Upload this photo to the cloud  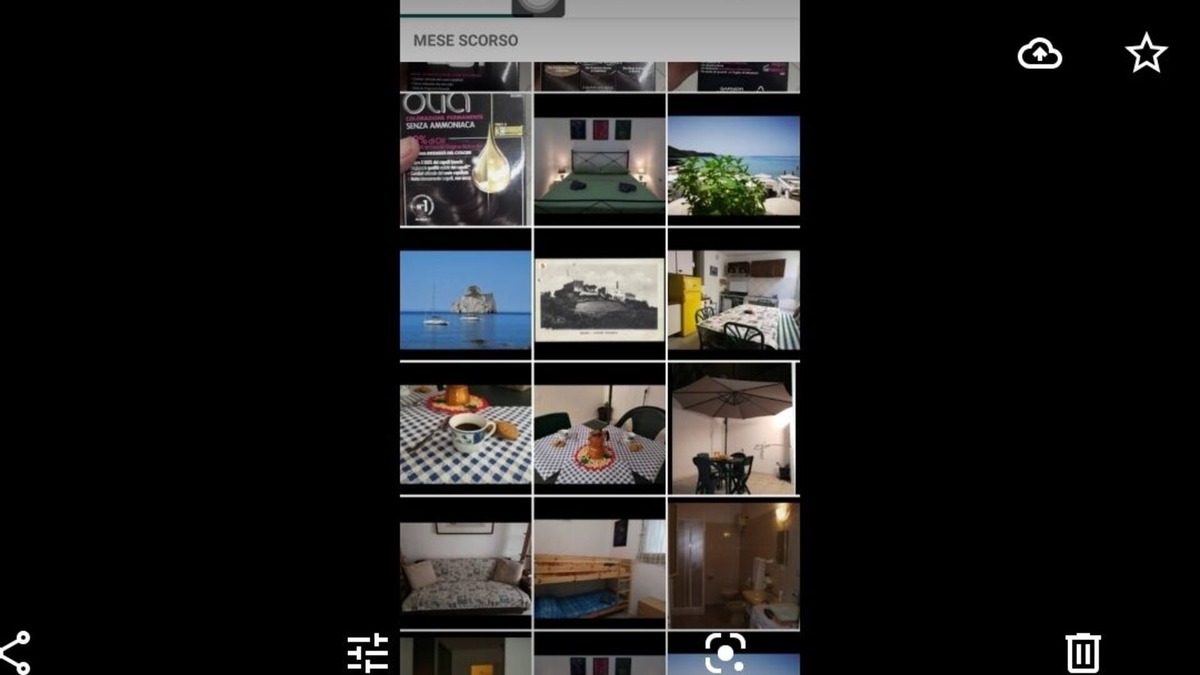click(1039, 54)
